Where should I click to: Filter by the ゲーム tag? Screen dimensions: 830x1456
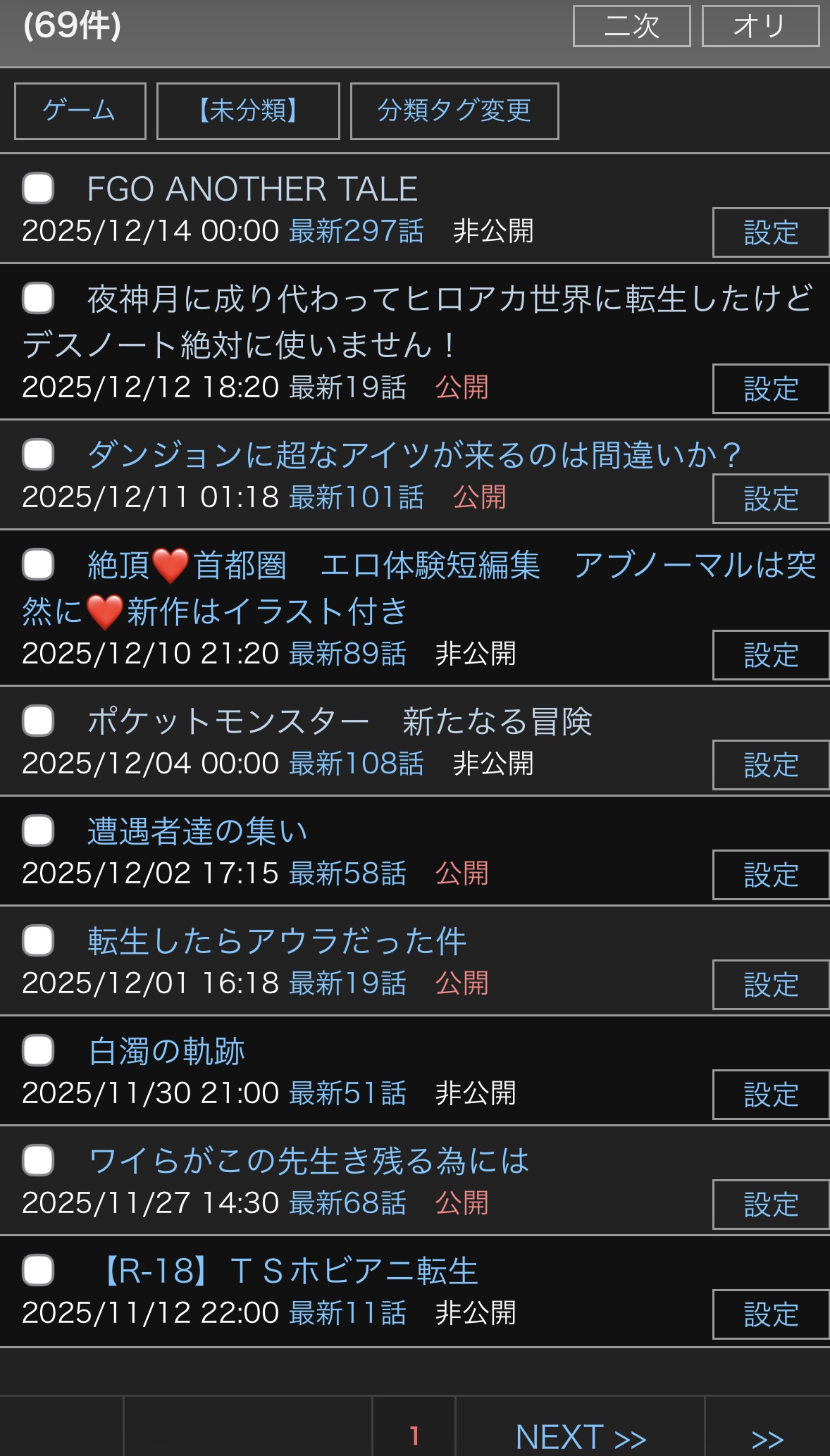80,111
